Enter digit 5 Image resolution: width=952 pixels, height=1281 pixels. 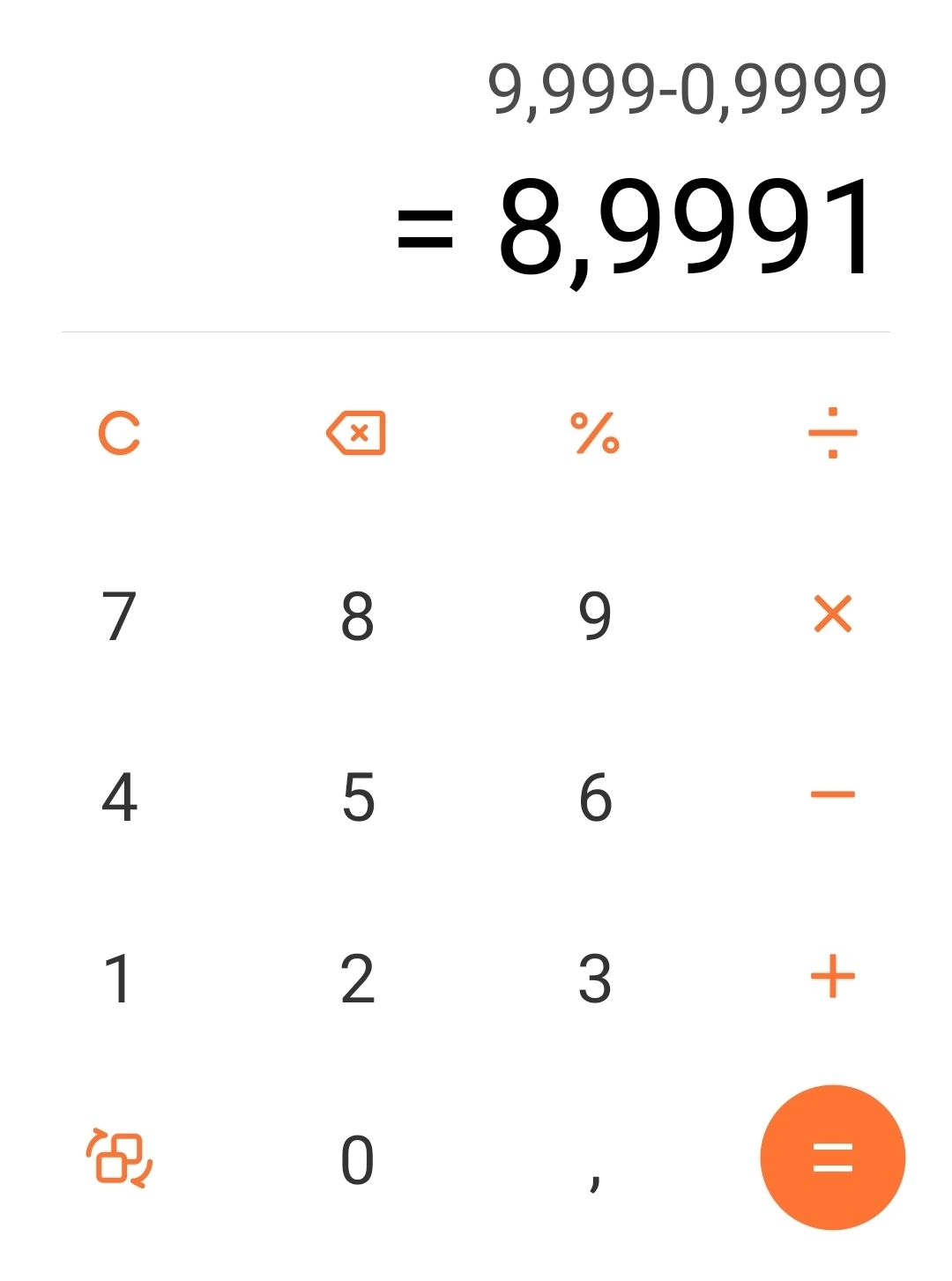point(357,797)
